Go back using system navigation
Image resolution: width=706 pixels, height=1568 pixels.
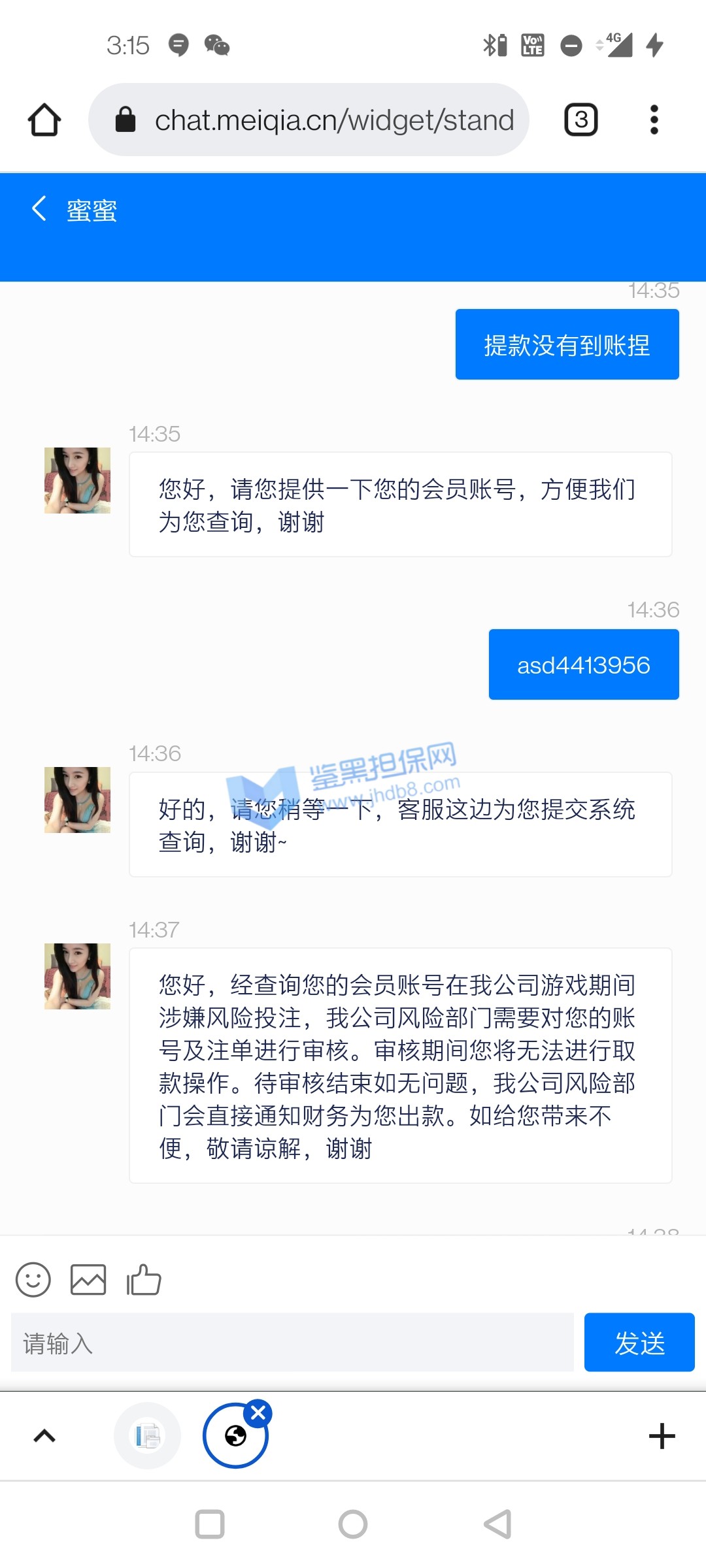point(497,1525)
